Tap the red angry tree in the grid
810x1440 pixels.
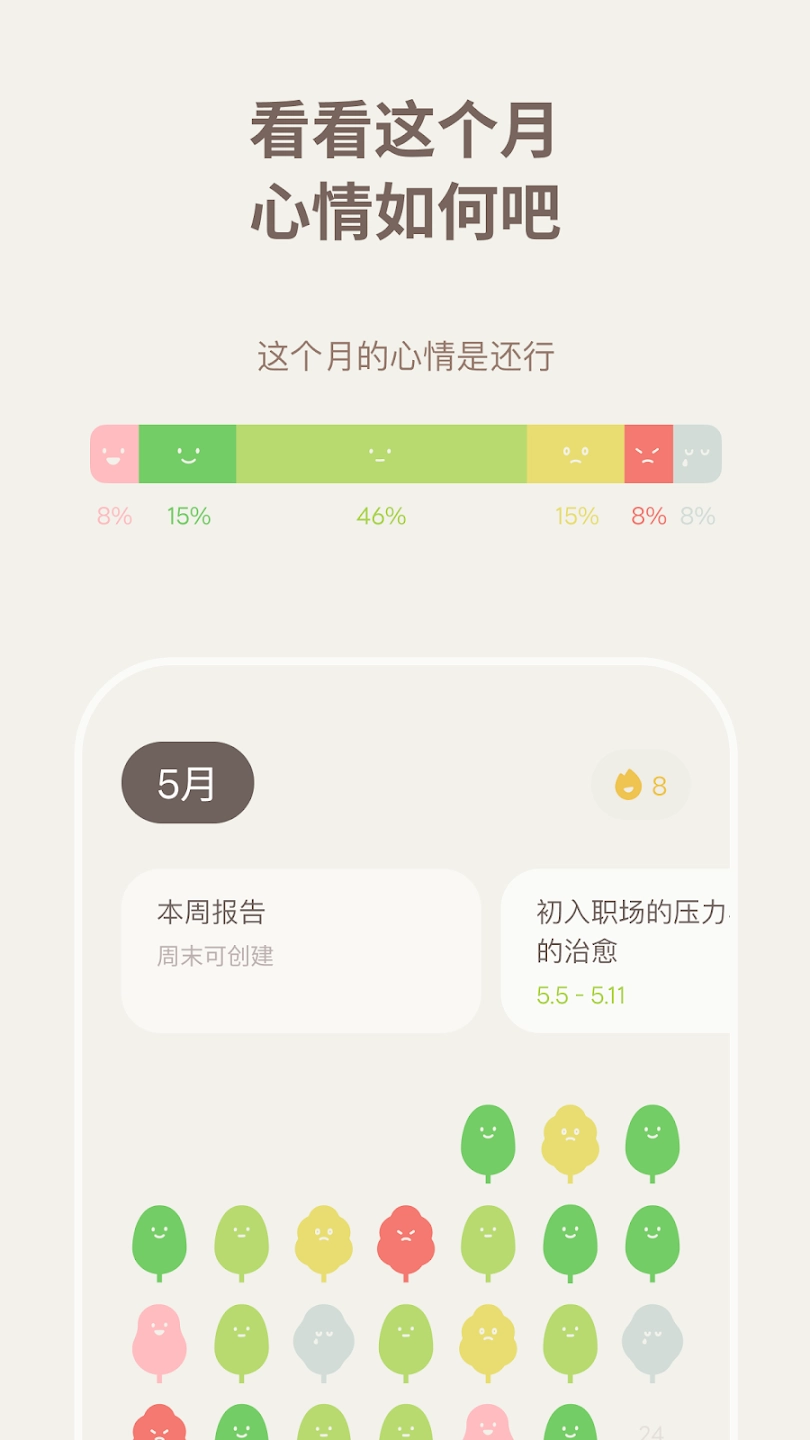pos(406,1240)
